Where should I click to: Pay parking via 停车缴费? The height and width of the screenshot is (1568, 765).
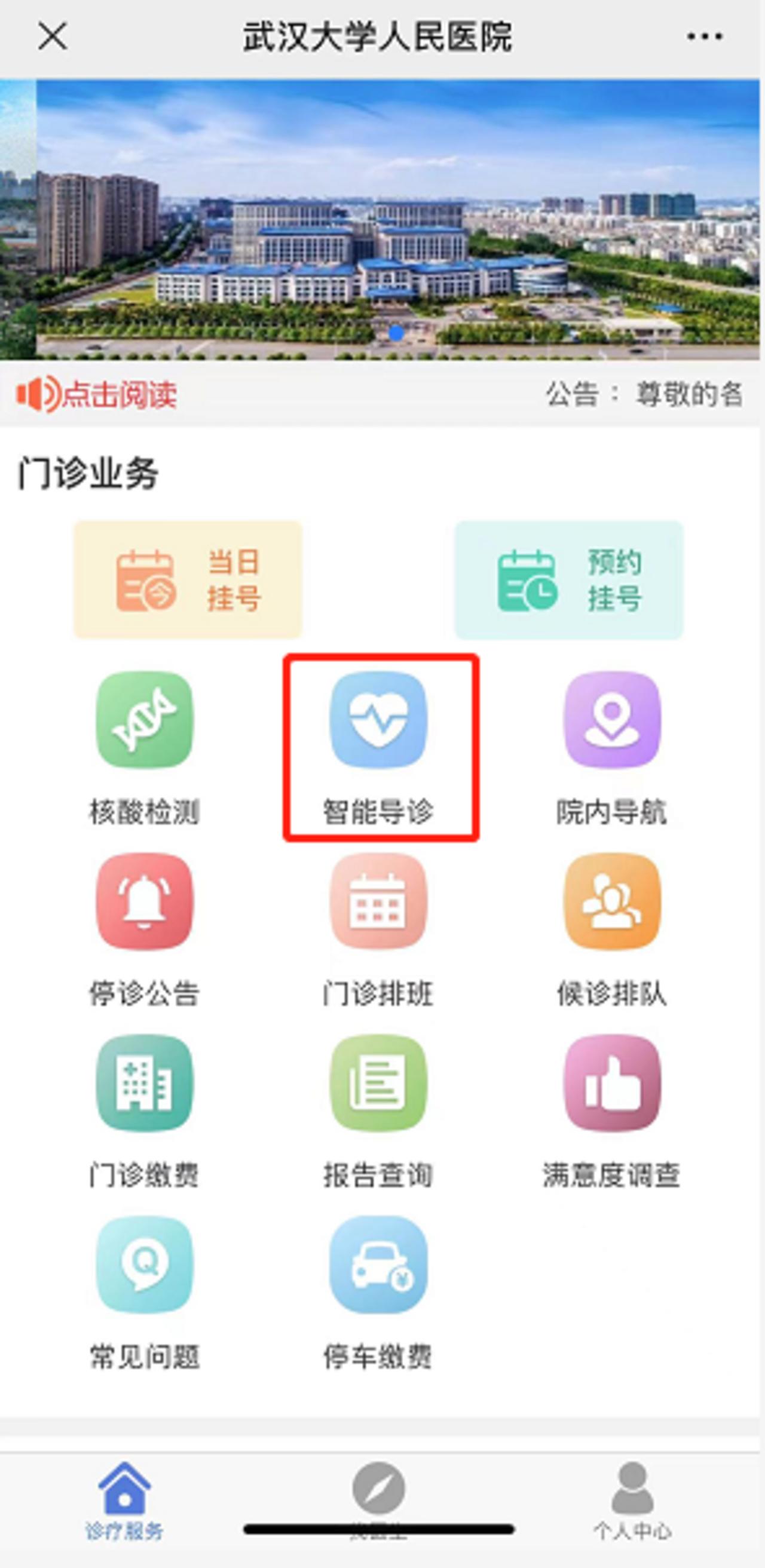378,1291
